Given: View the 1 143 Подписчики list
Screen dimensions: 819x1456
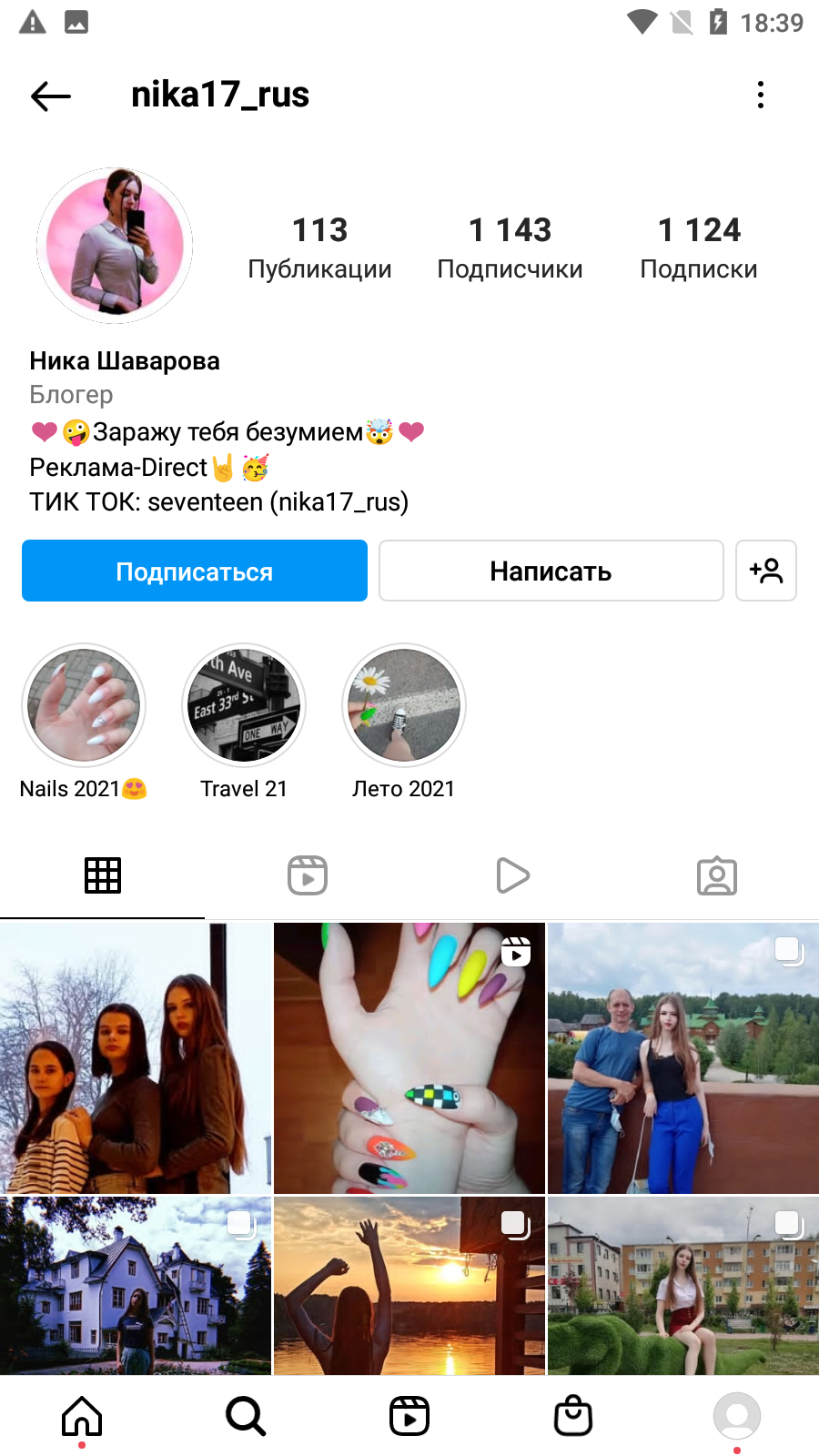Looking at the screenshot, I should [510, 248].
